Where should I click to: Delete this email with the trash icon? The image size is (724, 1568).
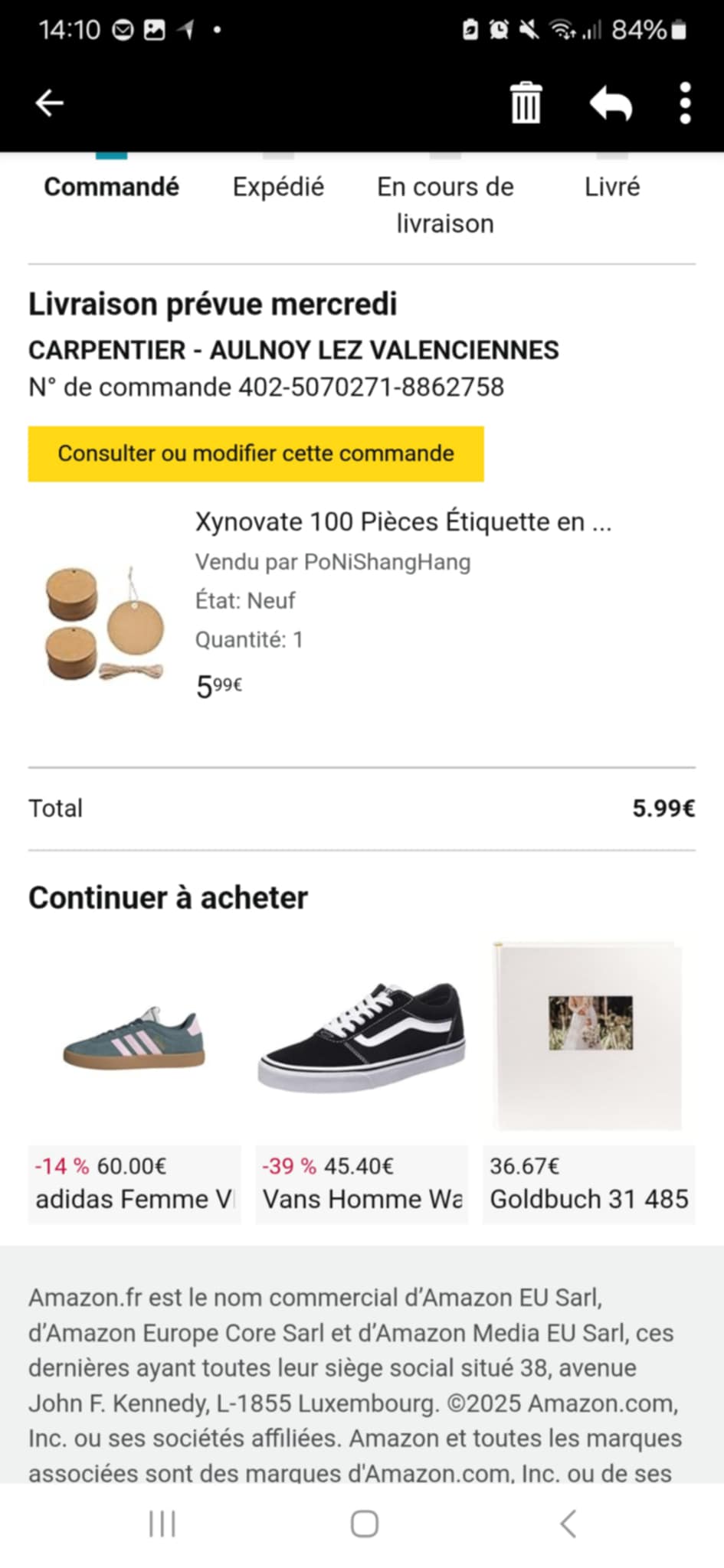tap(526, 103)
